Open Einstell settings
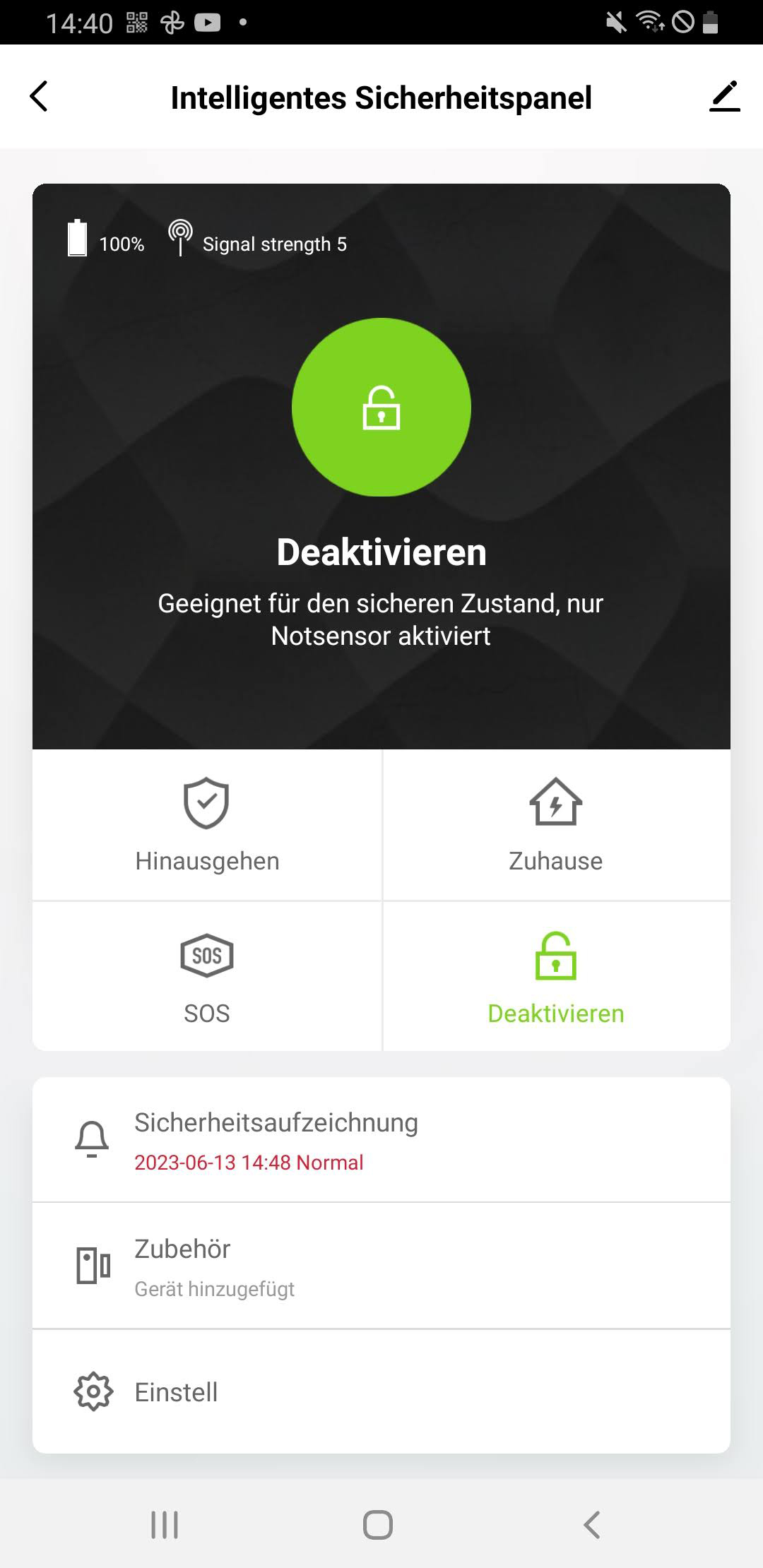This screenshot has height=1568, width=763. [381, 1391]
